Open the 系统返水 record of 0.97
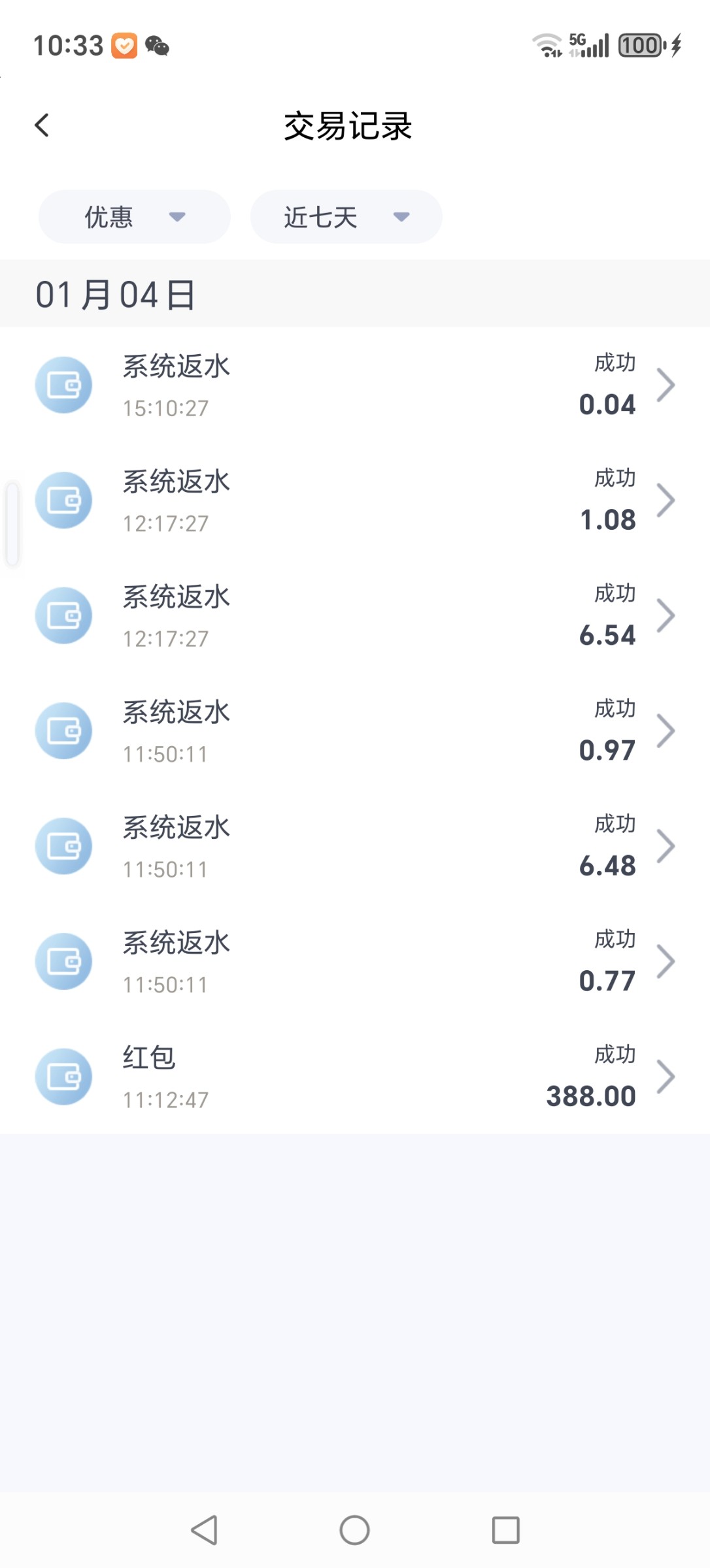The width and height of the screenshot is (710, 1568). point(355,731)
